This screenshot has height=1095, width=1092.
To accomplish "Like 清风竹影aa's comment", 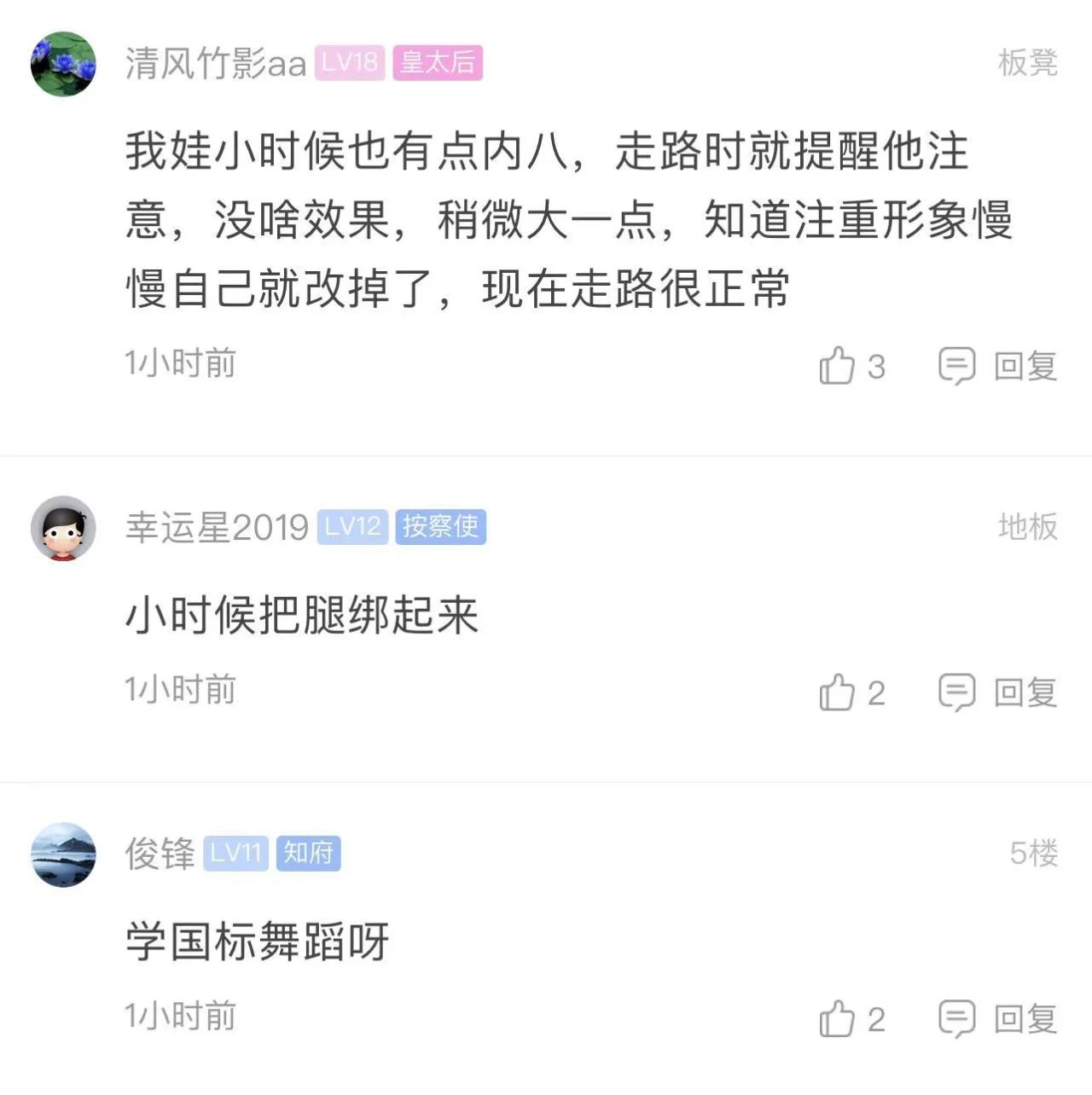I will [x=837, y=366].
